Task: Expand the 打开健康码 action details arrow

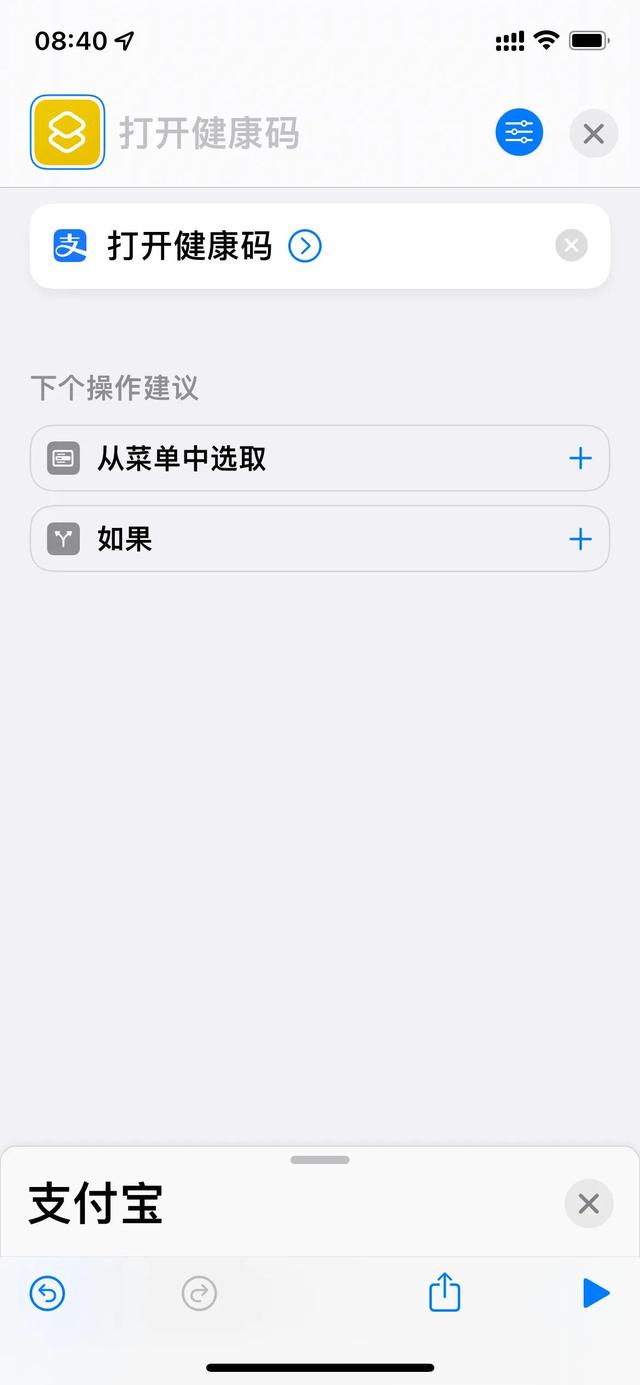Action: pos(305,246)
